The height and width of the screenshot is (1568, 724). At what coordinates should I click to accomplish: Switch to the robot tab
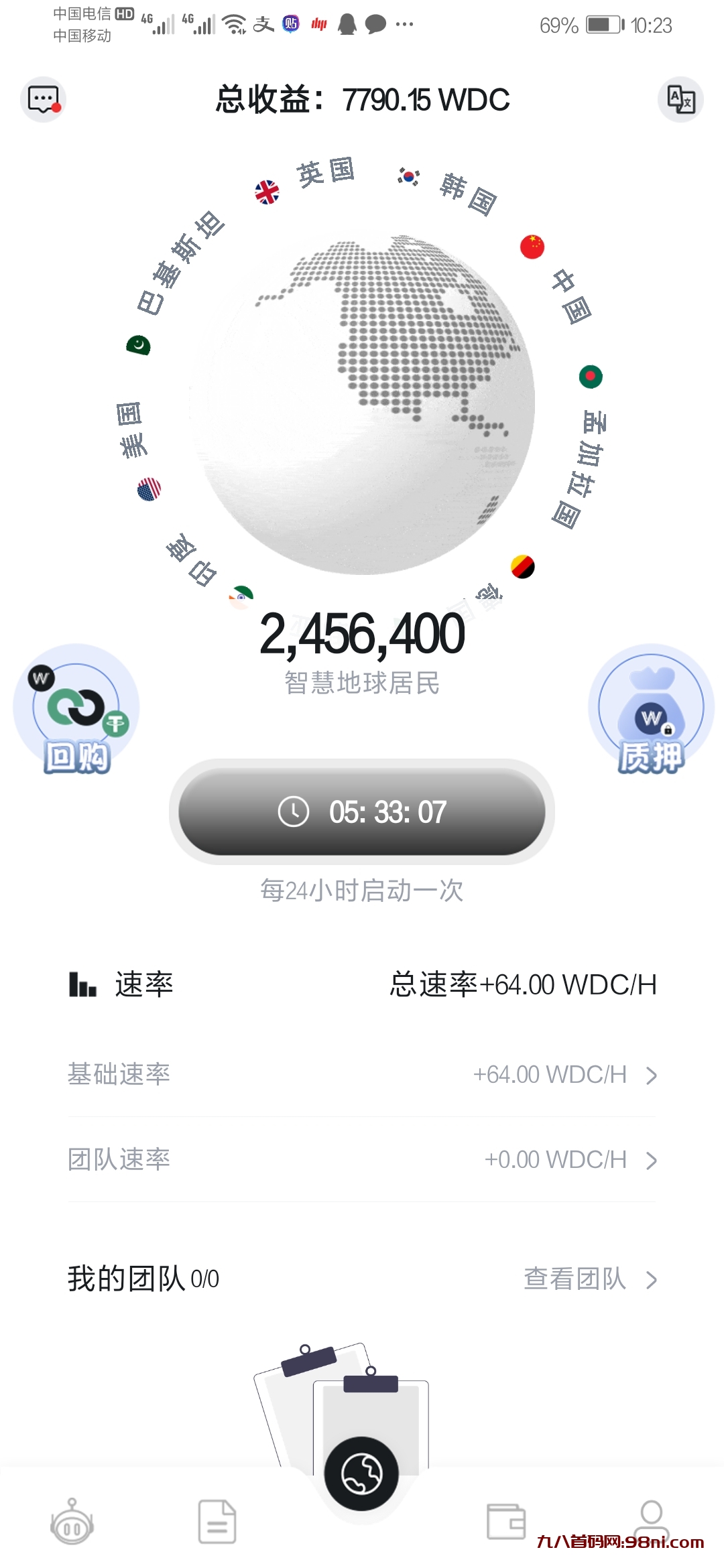pos(72,1522)
